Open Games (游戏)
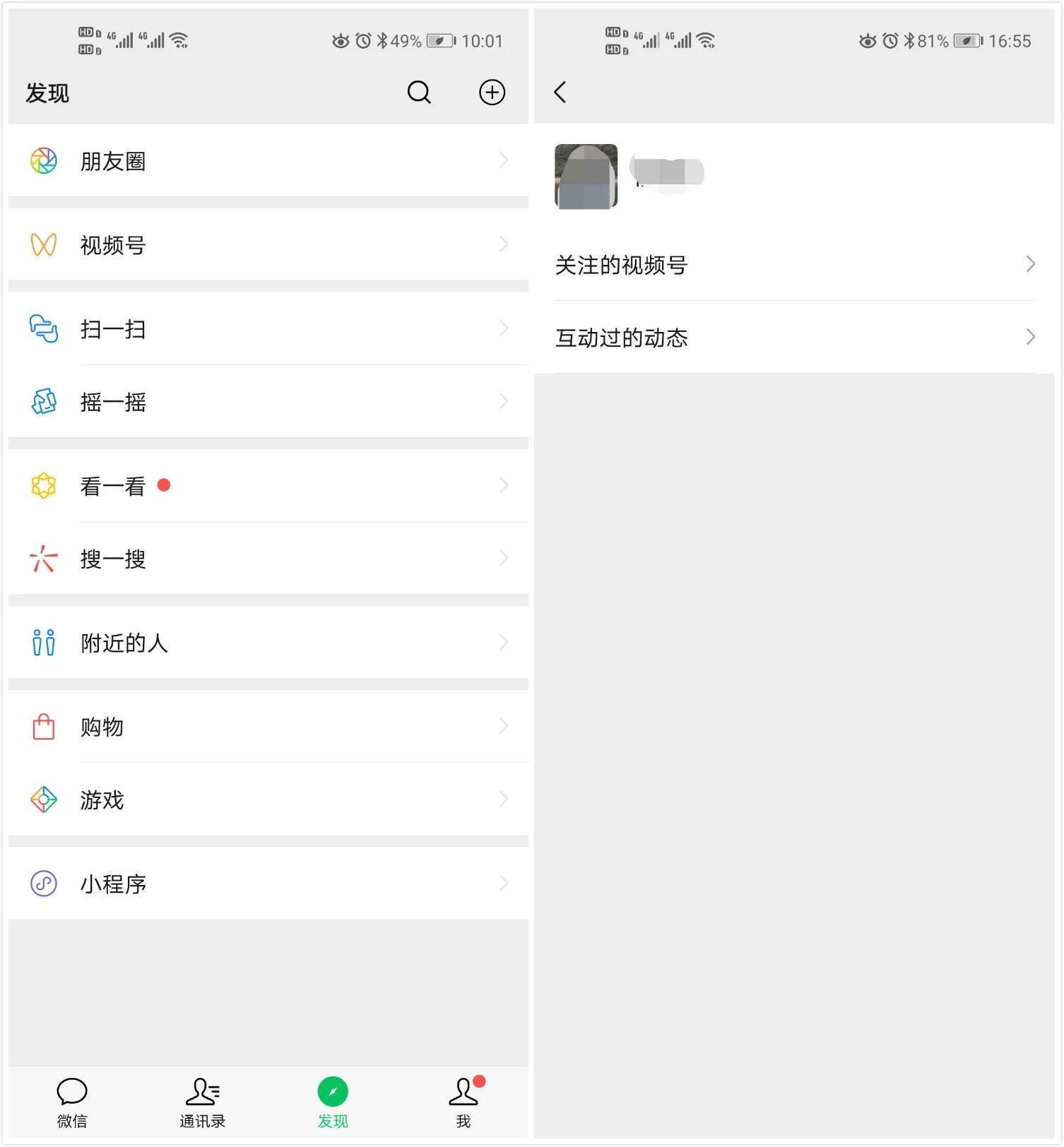The height and width of the screenshot is (1147, 1064). pyautogui.click(x=102, y=800)
